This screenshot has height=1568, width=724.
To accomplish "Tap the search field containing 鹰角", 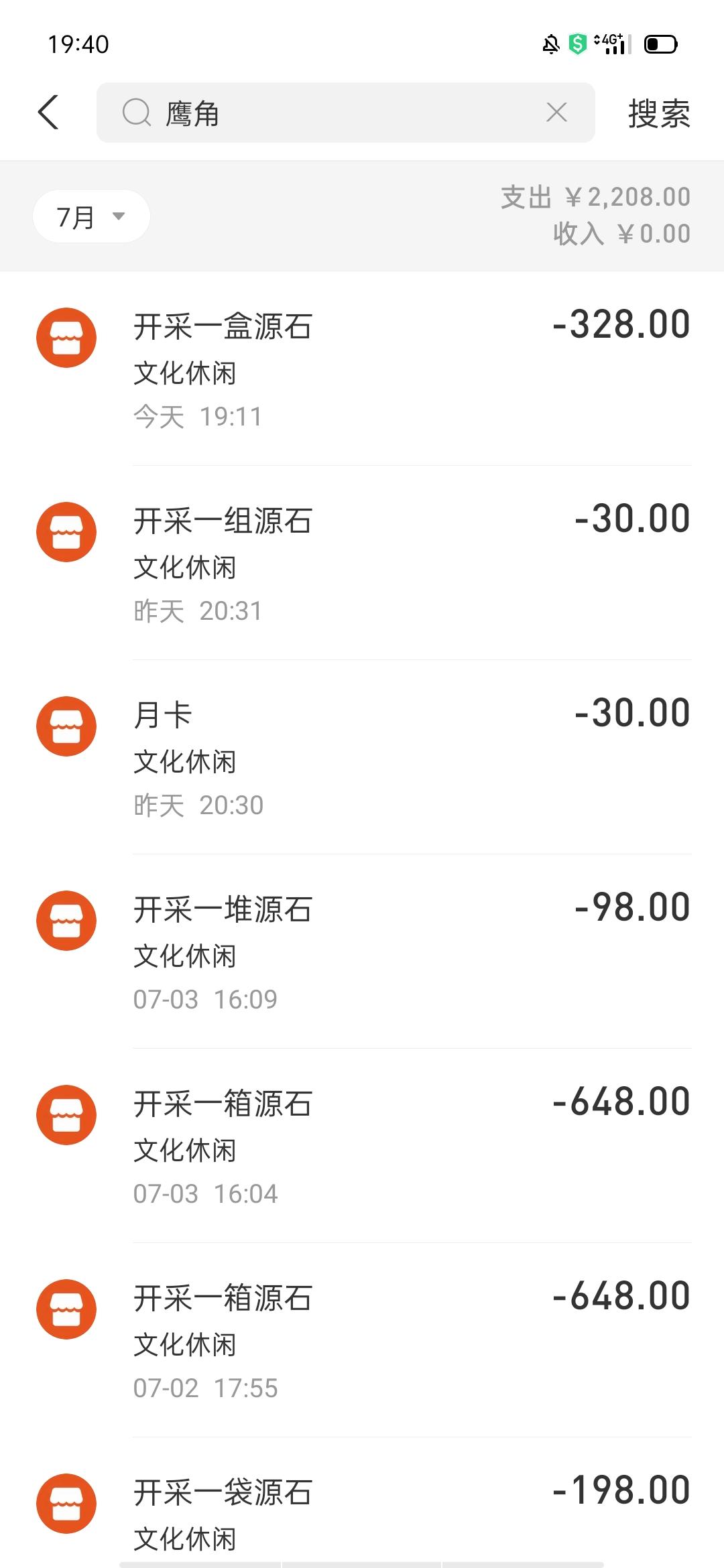I will tap(345, 113).
